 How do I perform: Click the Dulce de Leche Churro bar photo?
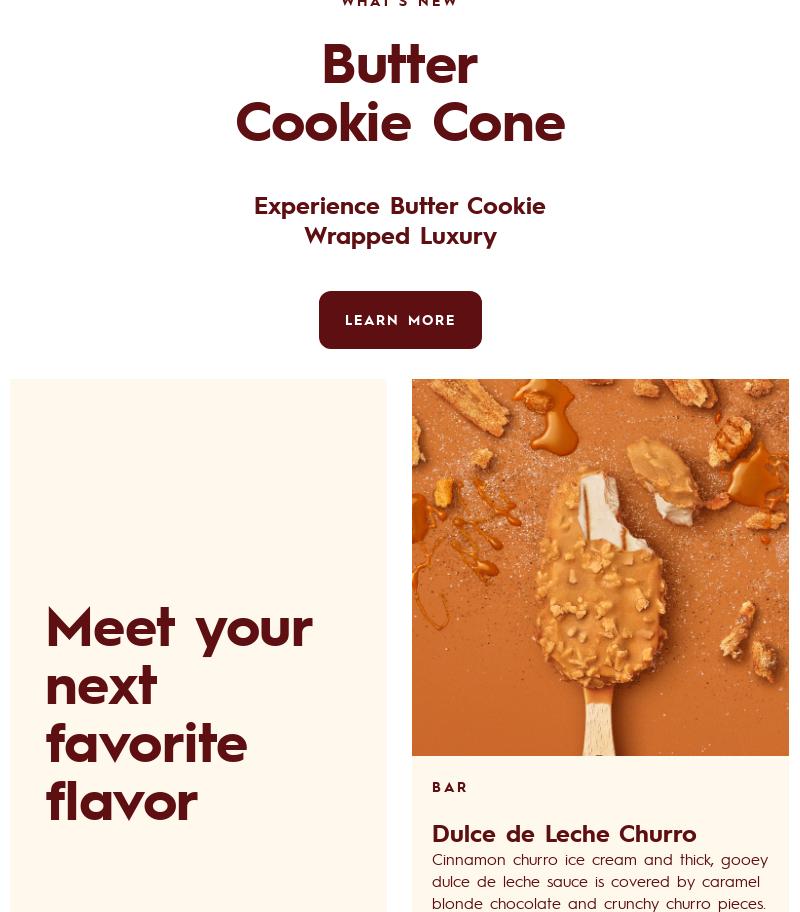point(600,567)
